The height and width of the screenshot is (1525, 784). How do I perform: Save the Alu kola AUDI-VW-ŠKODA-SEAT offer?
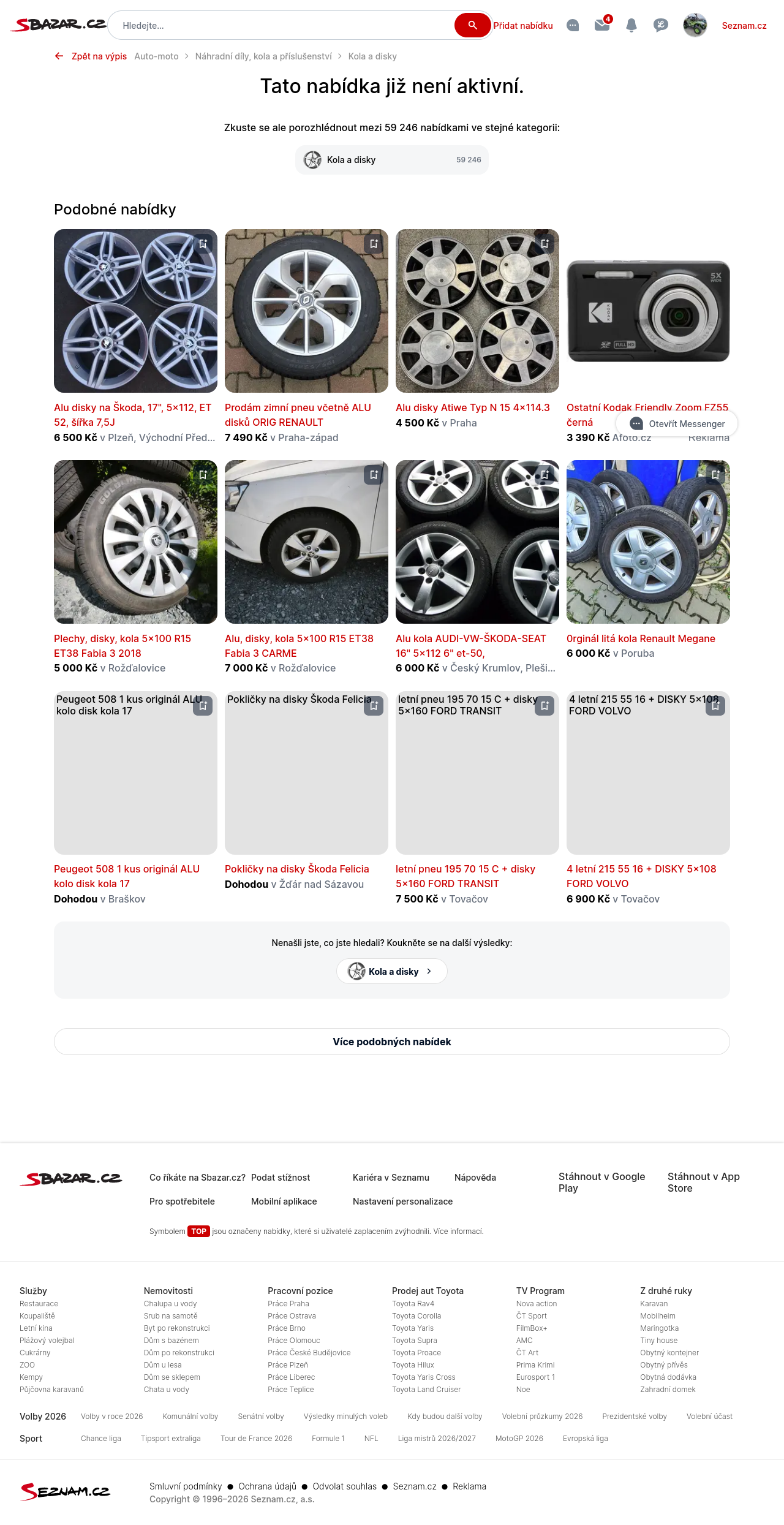(545, 475)
